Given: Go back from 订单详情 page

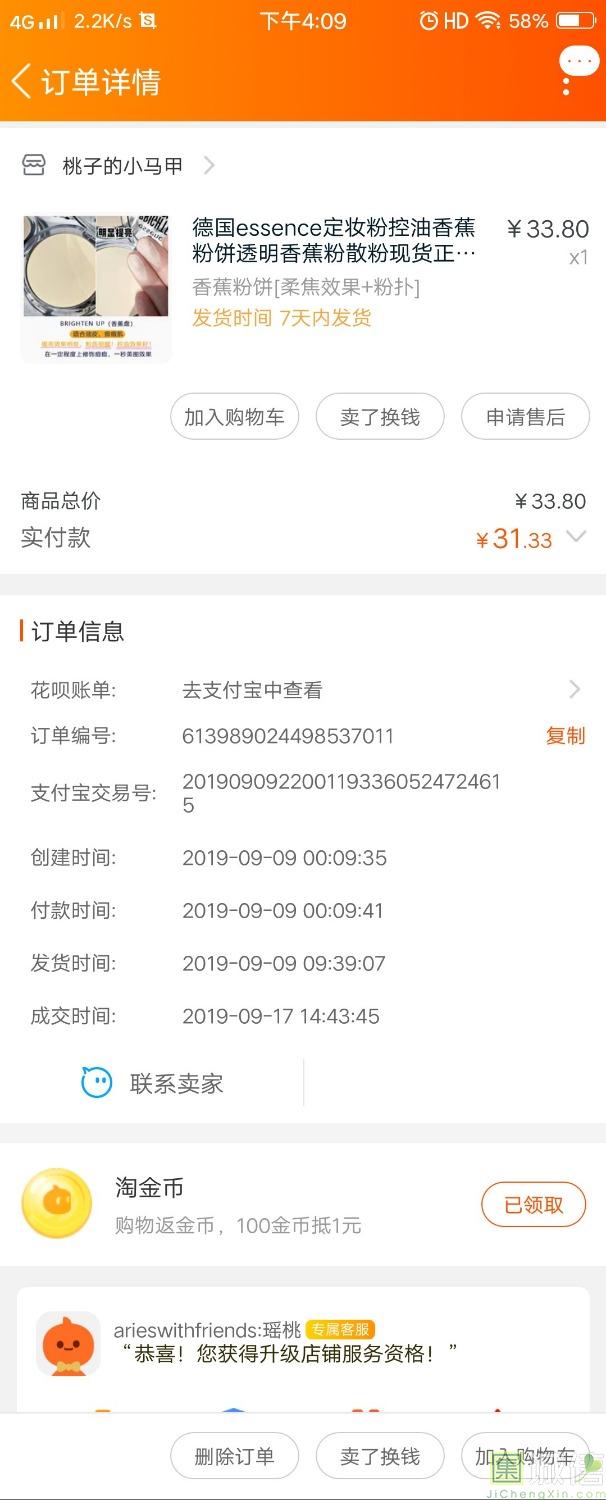Looking at the screenshot, I should (x=22, y=81).
